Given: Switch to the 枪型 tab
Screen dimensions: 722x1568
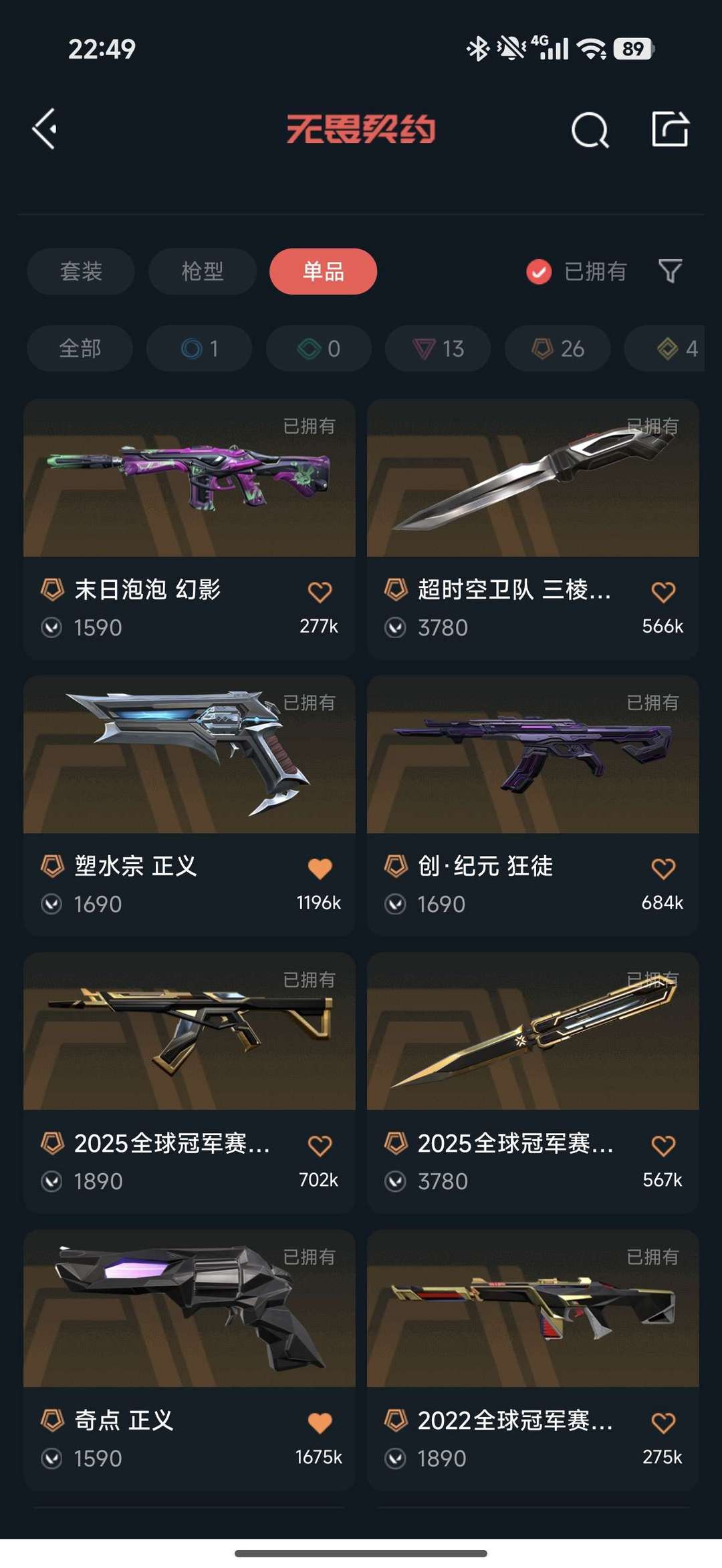Looking at the screenshot, I should click(x=202, y=271).
